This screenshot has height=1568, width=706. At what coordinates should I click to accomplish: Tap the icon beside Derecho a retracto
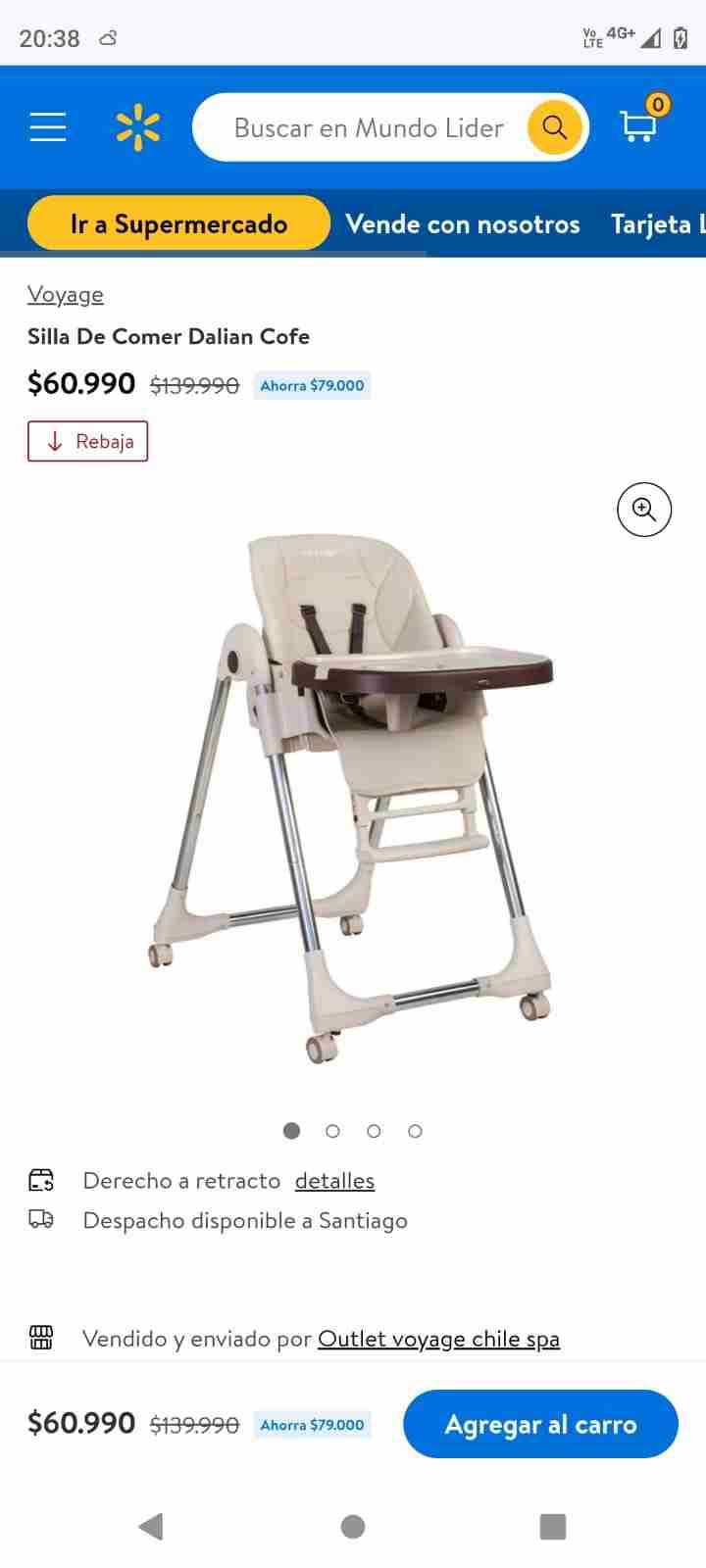pos(41,1180)
